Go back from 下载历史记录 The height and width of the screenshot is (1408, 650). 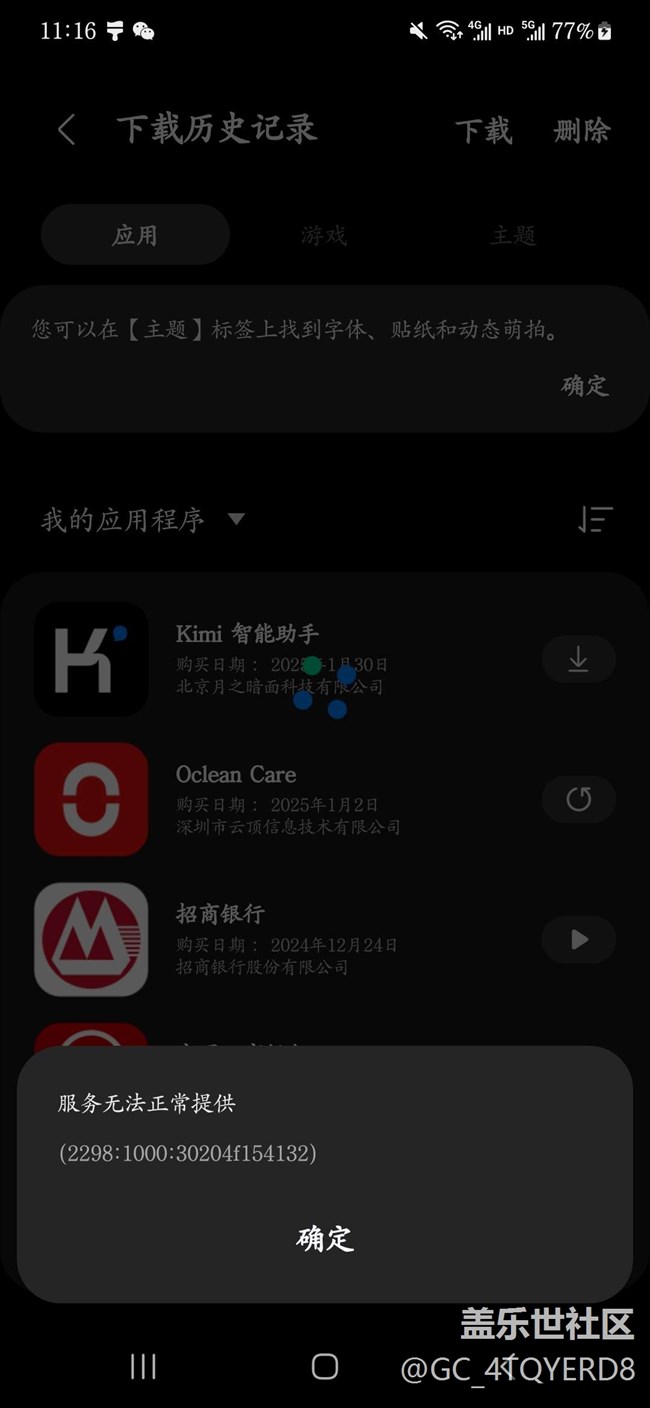[x=67, y=129]
